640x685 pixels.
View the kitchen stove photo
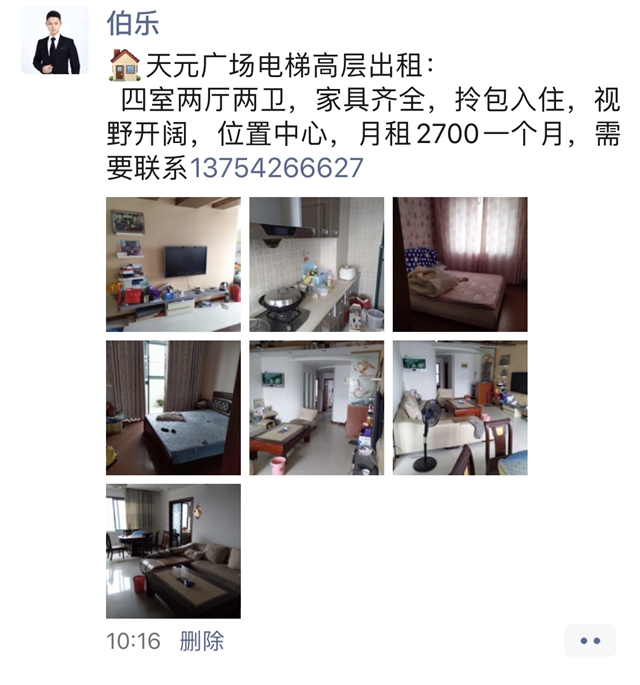(x=316, y=264)
